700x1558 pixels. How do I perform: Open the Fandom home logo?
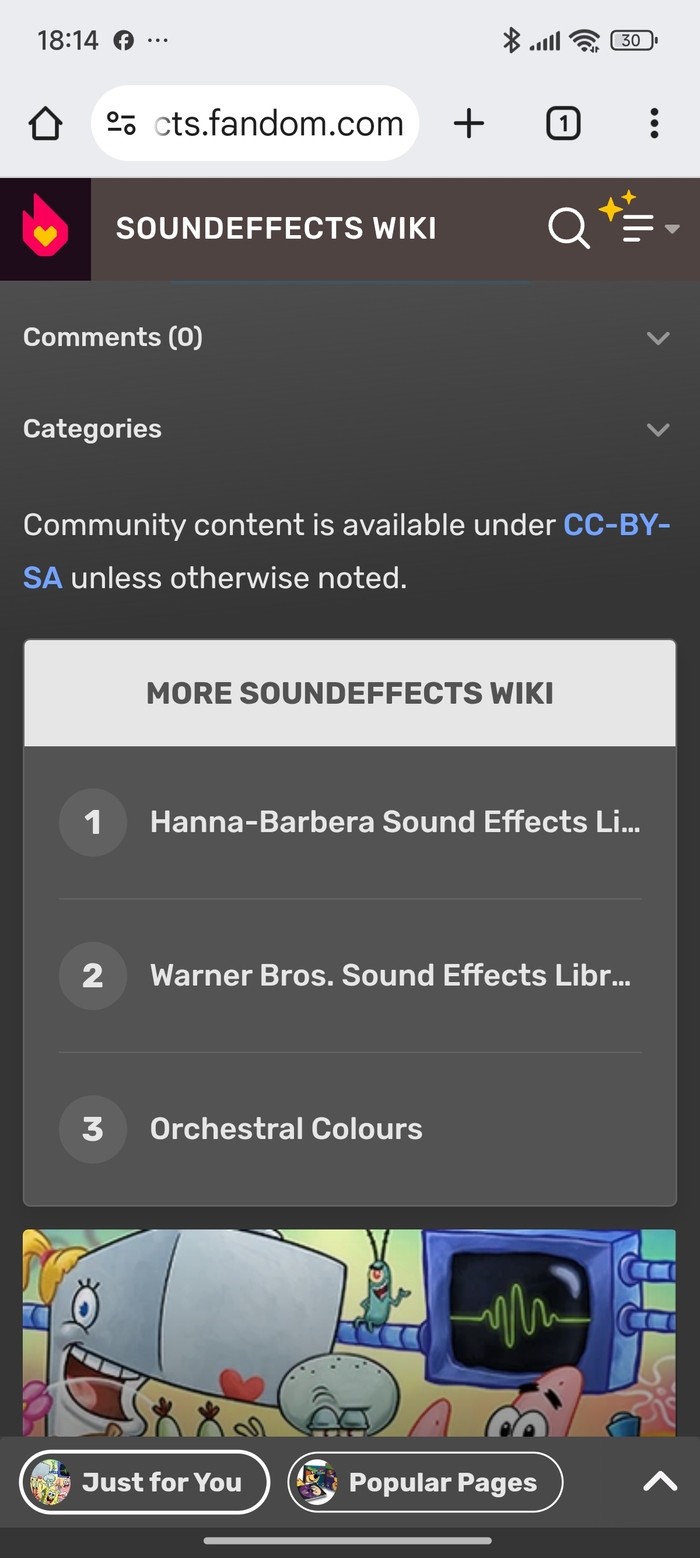tap(45, 229)
